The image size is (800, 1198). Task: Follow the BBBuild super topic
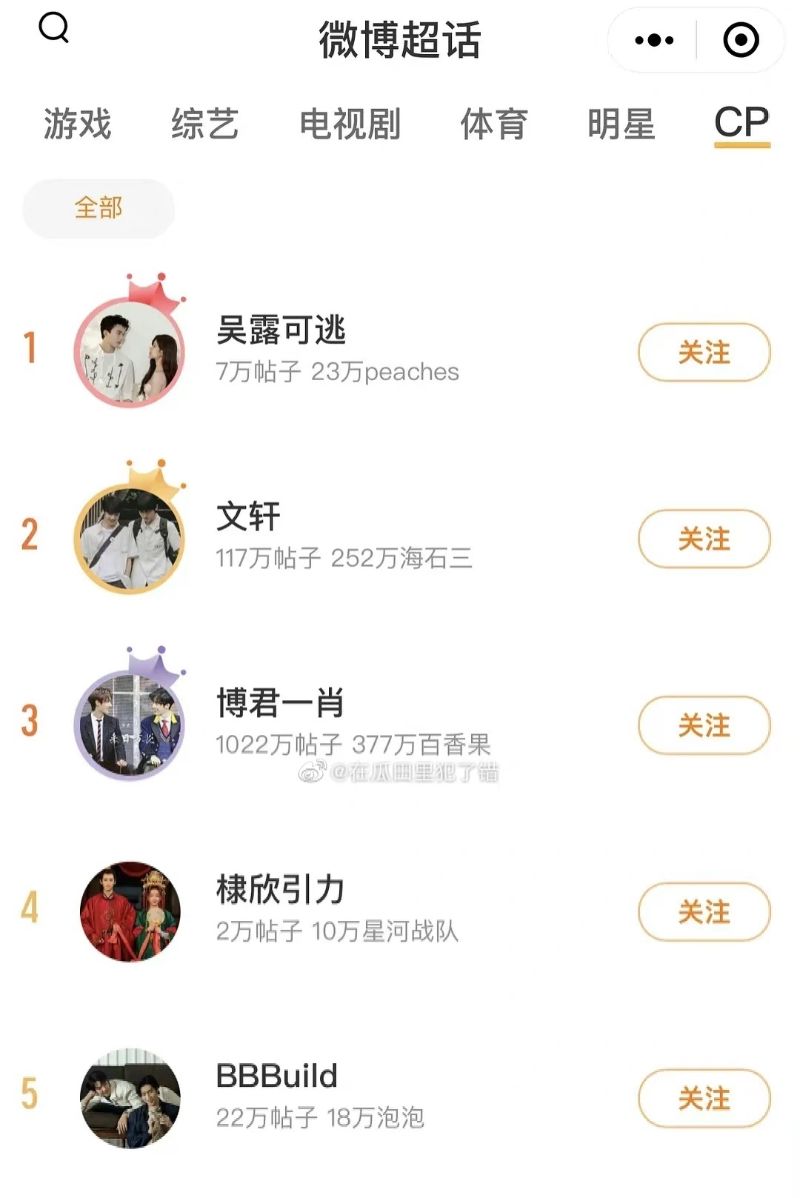pyautogui.click(x=704, y=1098)
